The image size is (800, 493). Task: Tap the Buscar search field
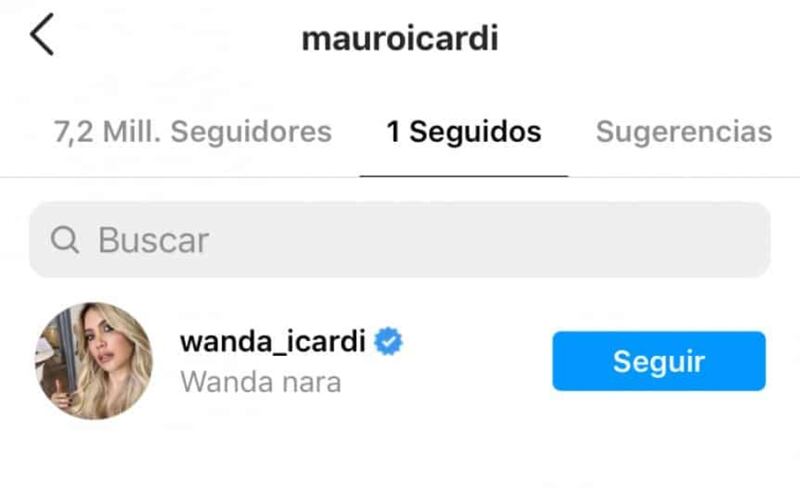point(400,240)
